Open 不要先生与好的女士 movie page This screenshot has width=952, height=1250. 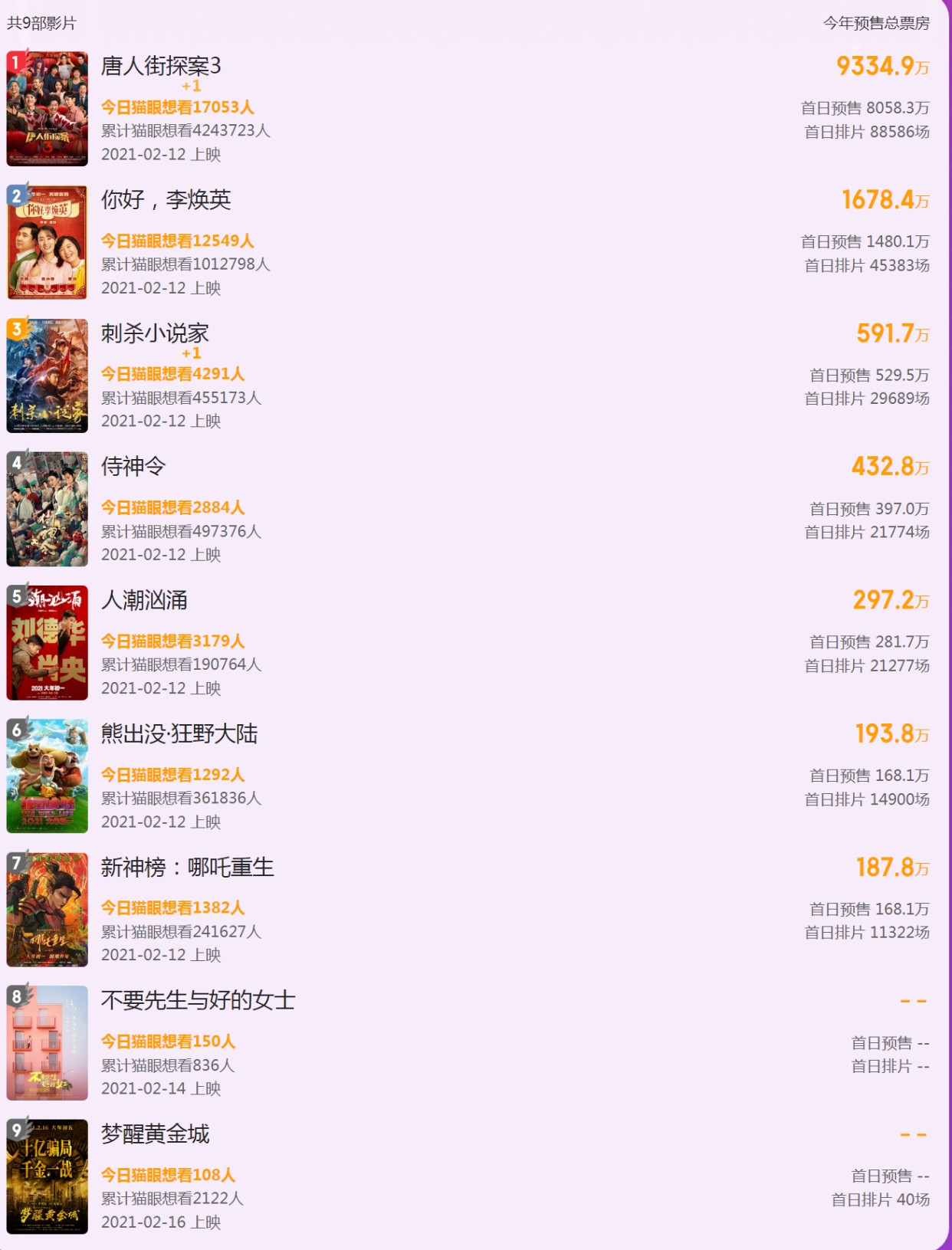click(198, 1001)
